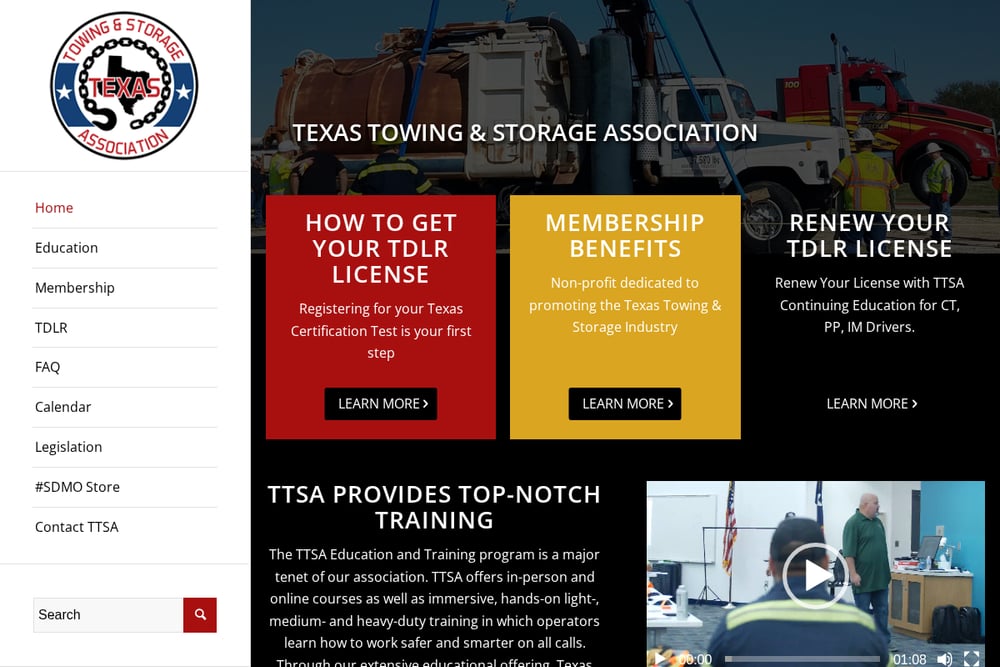The width and height of the screenshot is (1000, 667).
Task: Open the FAQ page
Action: pyautogui.click(x=47, y=367)
